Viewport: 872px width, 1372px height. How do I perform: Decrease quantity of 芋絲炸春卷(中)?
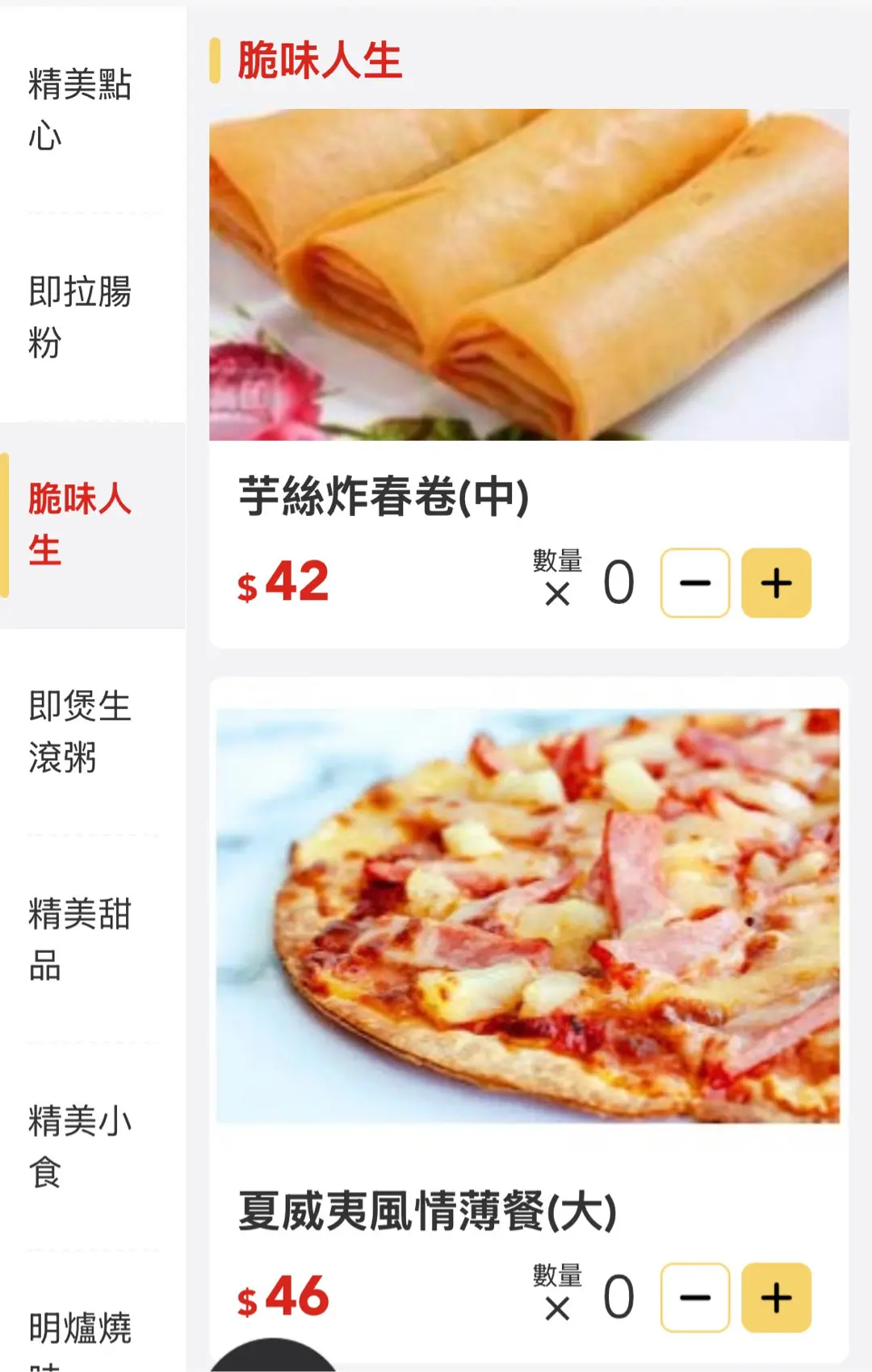tap(694, 583)
